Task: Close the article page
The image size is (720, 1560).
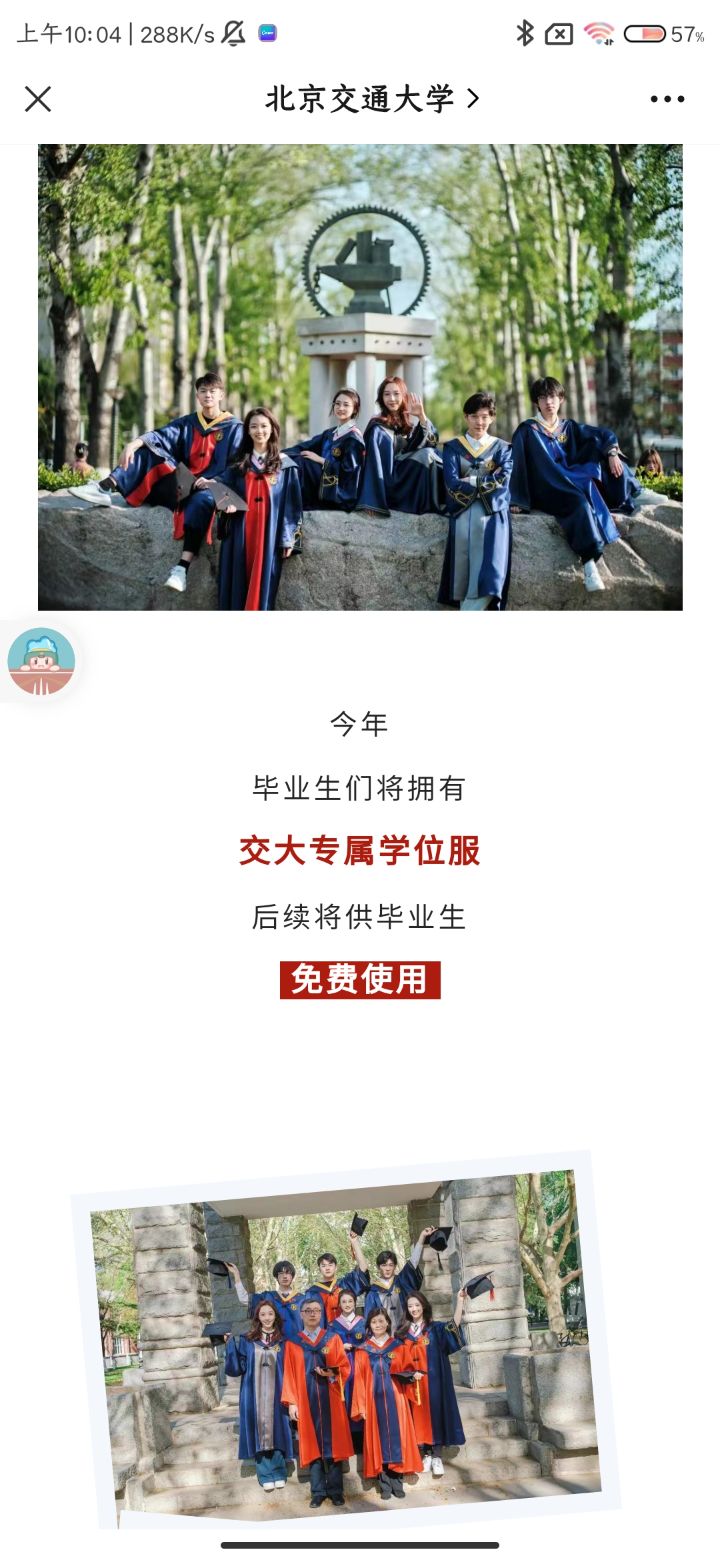Action: click(x=38, y=99)
